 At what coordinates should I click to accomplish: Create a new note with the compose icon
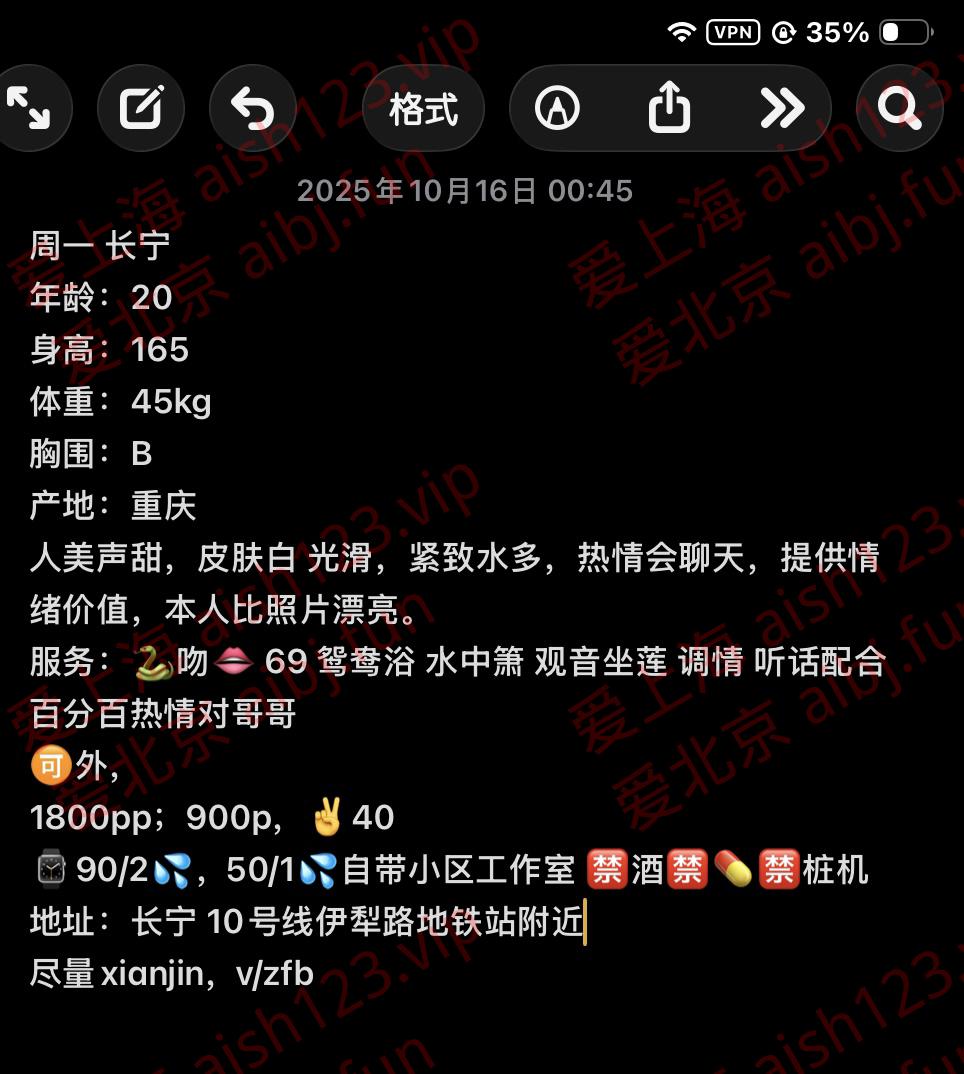141,108
